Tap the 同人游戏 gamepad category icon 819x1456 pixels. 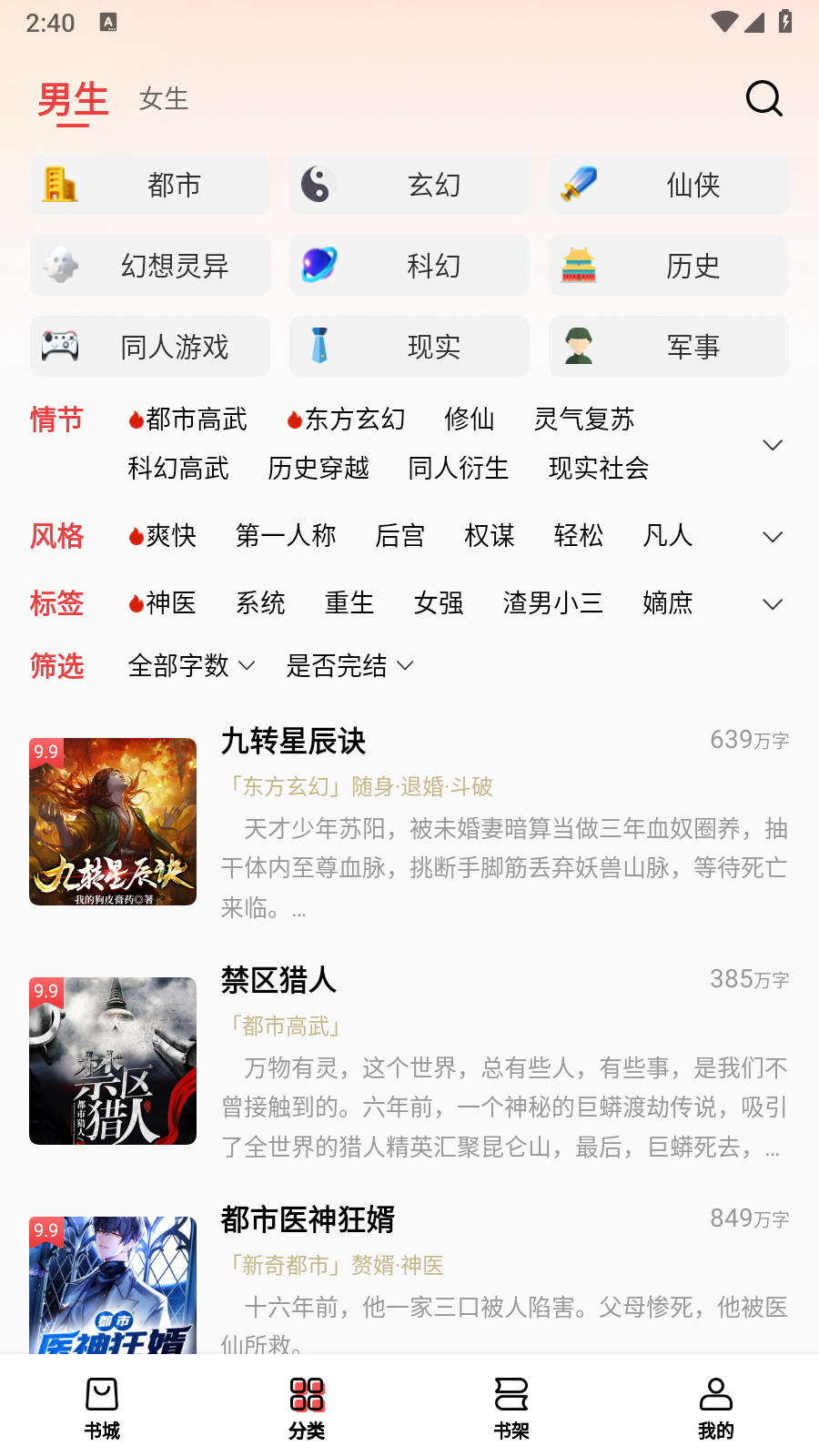[x=60, y=346]
